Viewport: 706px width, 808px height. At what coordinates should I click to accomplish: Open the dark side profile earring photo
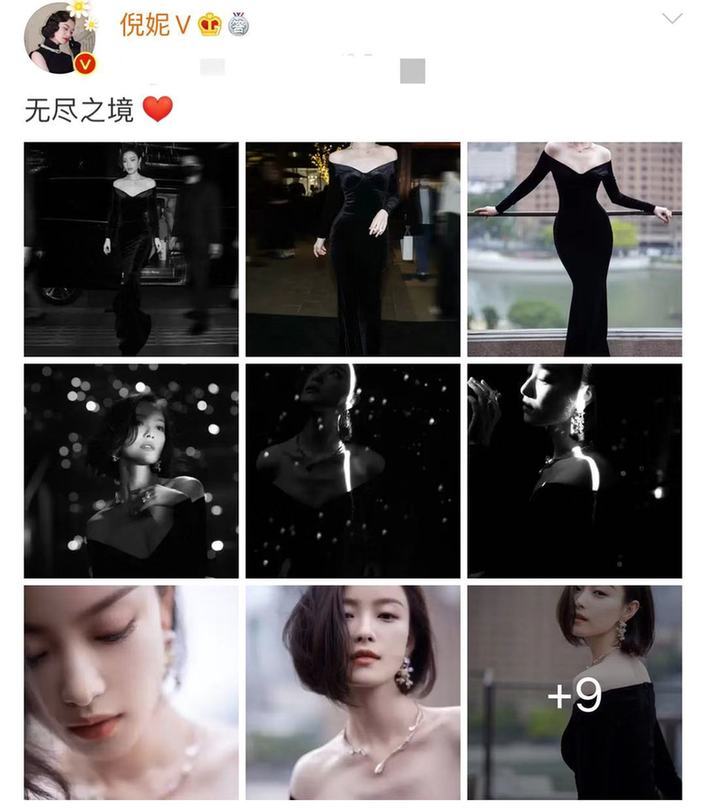[x=574, y=470]
